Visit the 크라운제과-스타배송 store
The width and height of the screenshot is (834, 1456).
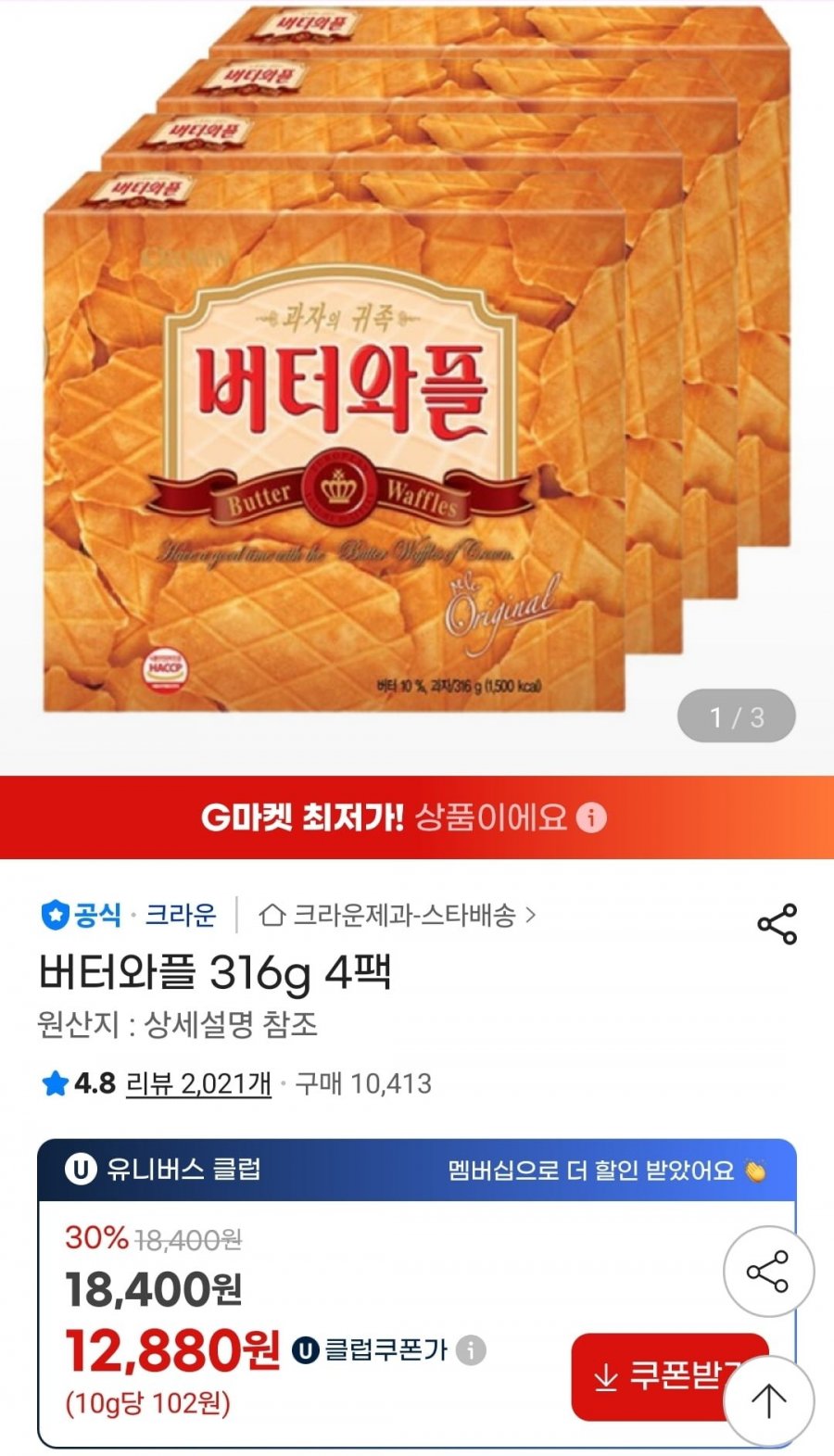tap(397, 916)
